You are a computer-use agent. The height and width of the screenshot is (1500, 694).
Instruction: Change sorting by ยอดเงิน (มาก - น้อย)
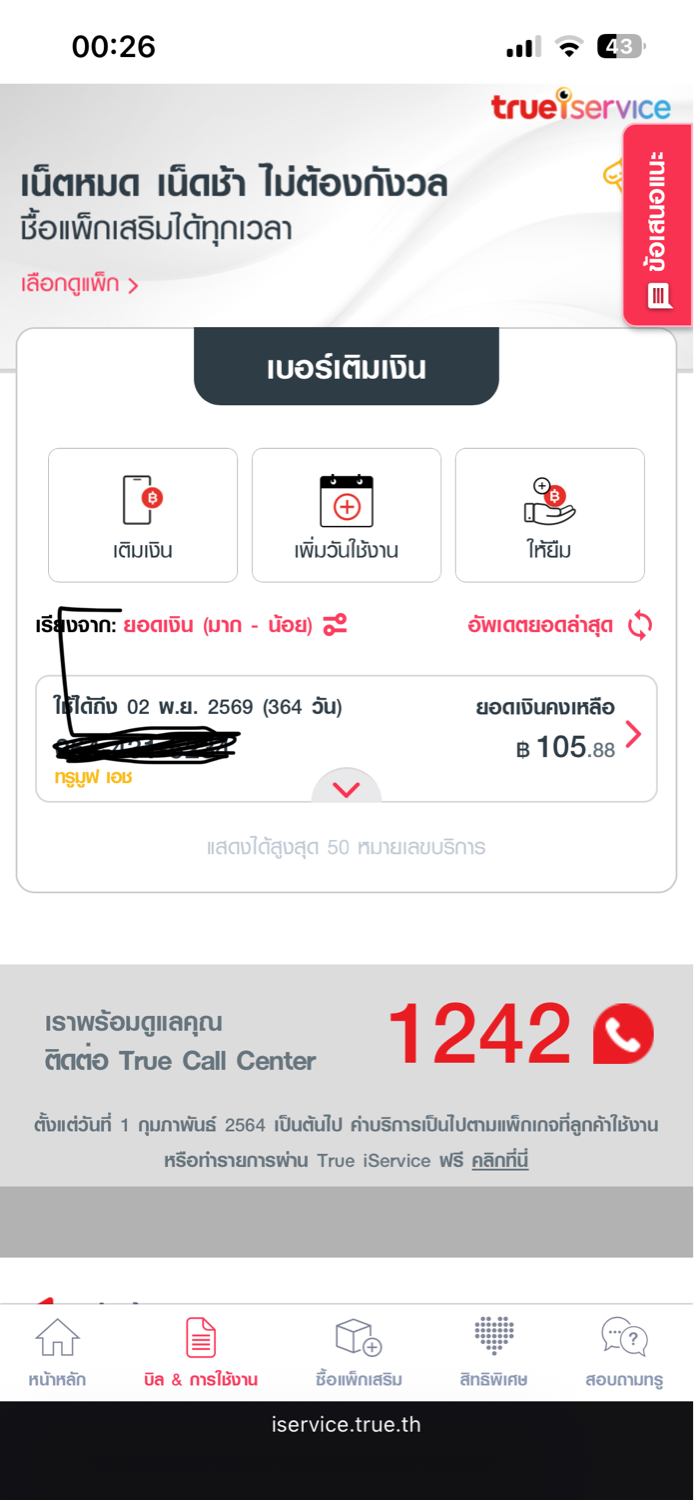[x=235, y=626]
